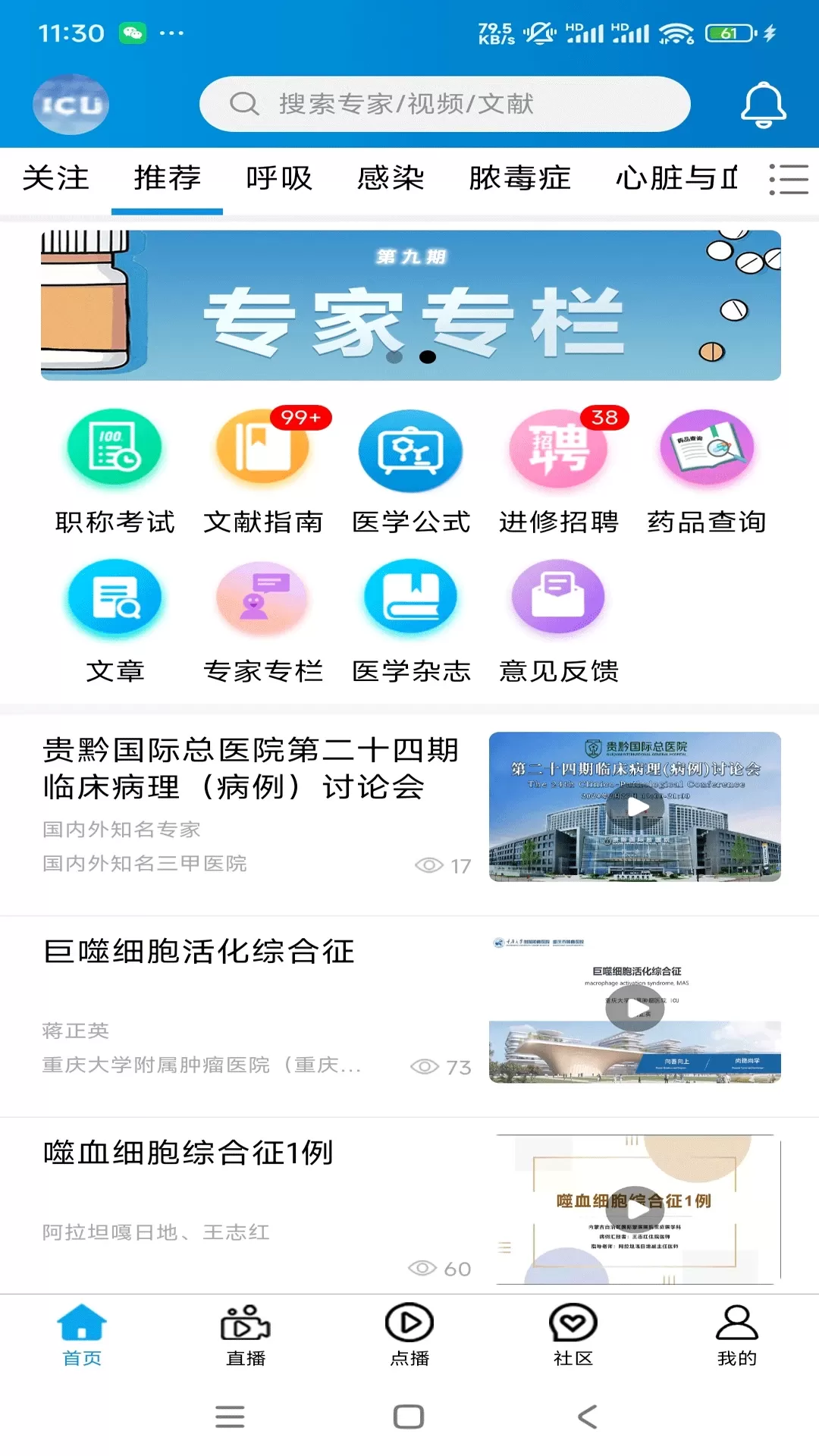819x1456 pixels.
Task: Switch to the 感染 tab
Action: [390, 178]
